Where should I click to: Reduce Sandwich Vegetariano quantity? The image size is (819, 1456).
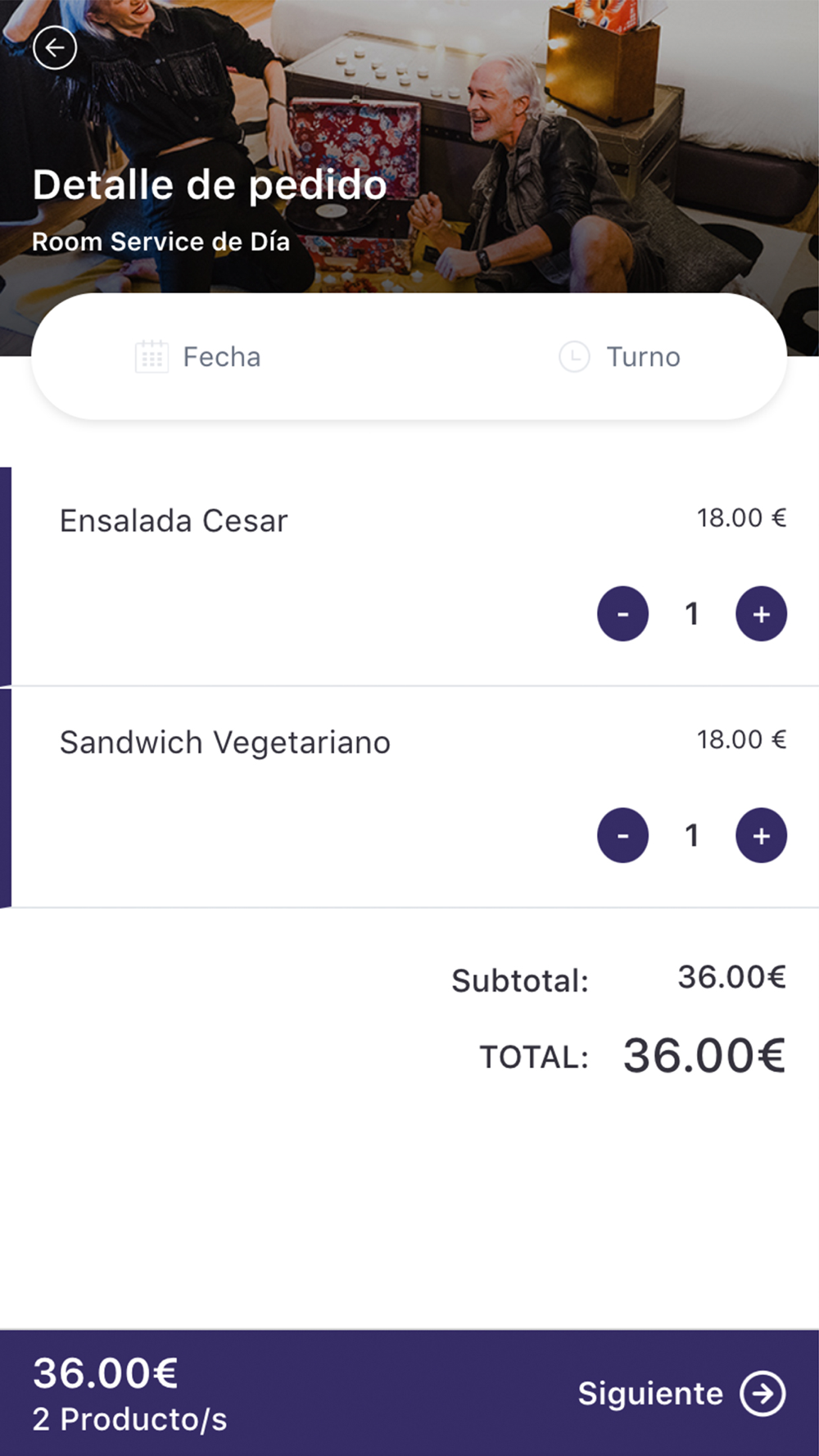622,836
